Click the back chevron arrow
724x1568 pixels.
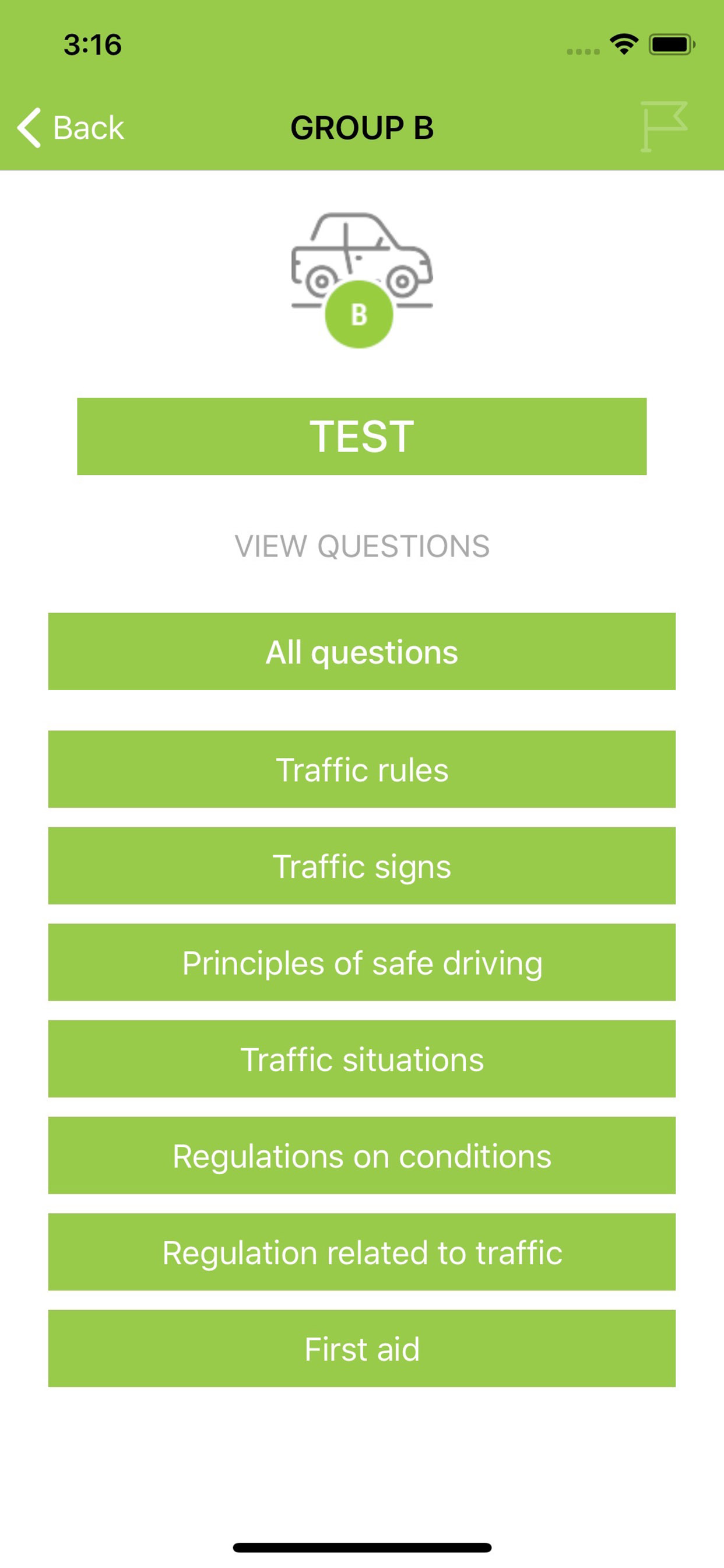tap(29, 128)
